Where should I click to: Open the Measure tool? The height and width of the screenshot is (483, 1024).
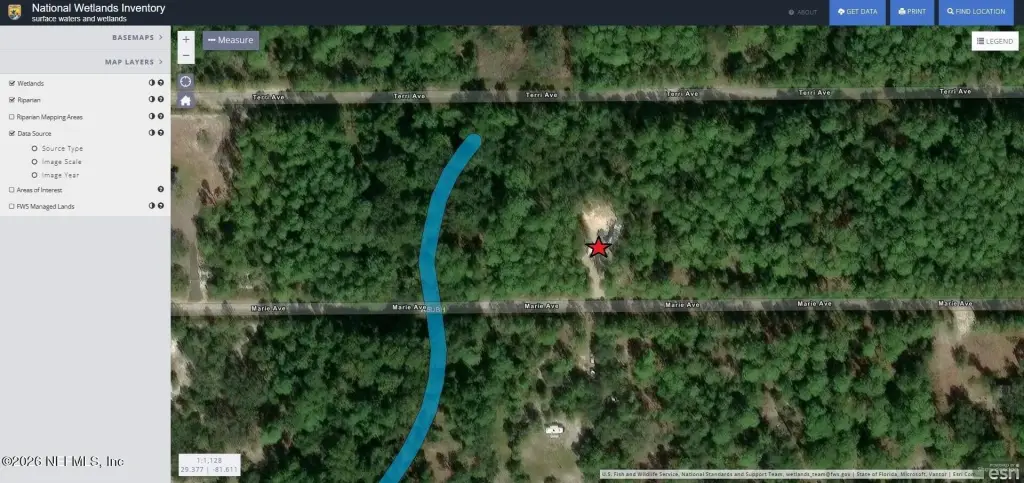click(x=231, y=40)
